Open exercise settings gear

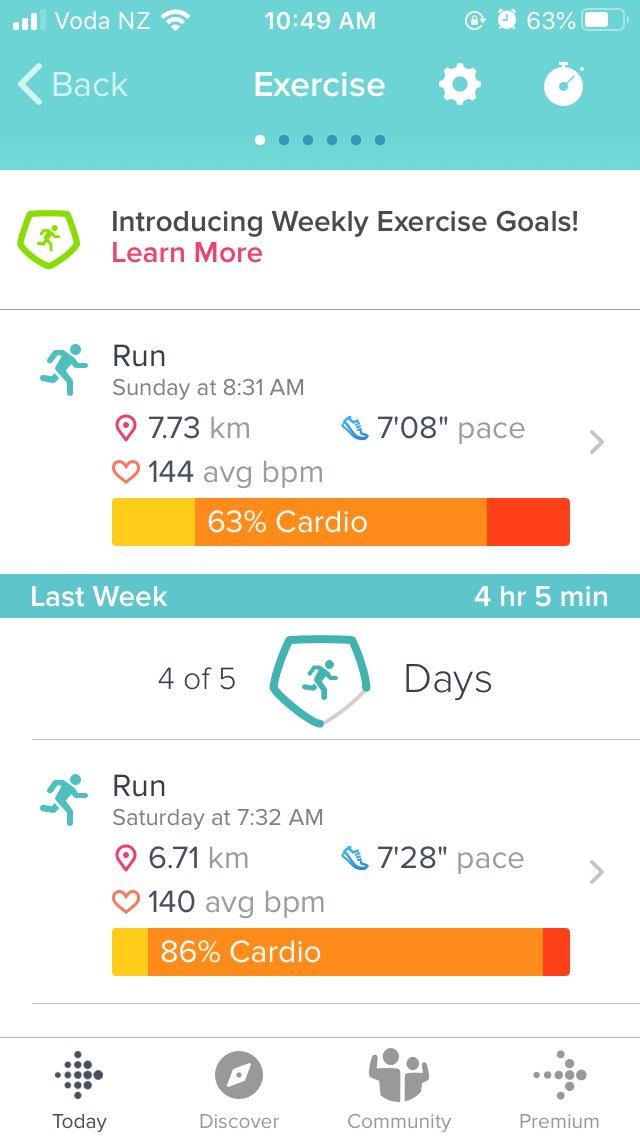[x=460, y=86]
